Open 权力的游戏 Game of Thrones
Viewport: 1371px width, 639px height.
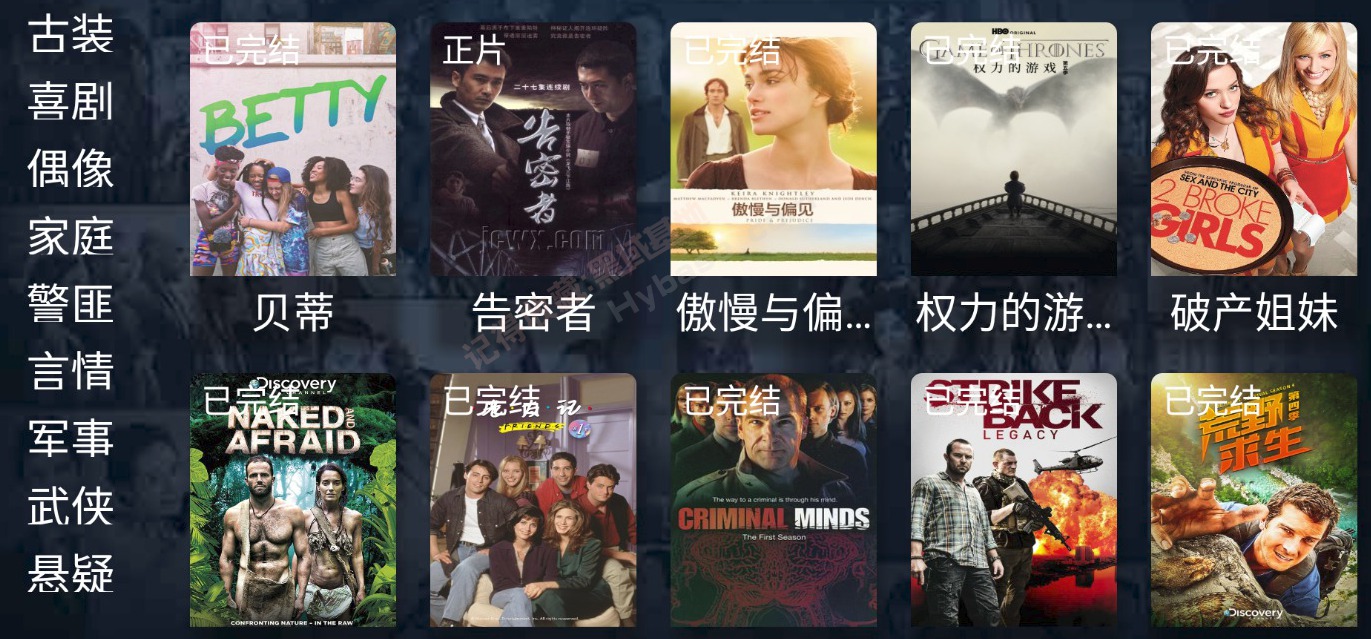coord(1013,150)
